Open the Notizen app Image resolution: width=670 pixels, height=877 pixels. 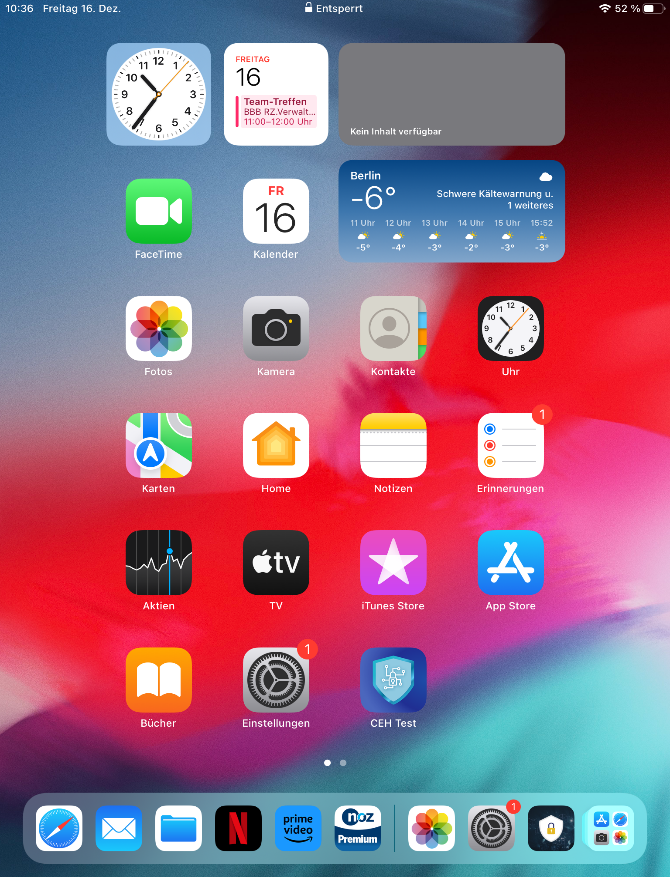point(393,445)
